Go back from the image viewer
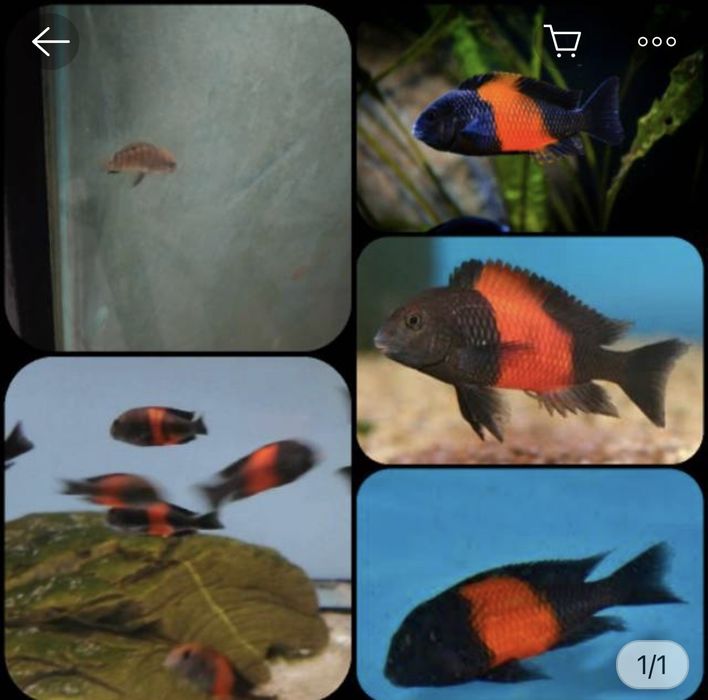The image size is (708, 700). (50, 42)
